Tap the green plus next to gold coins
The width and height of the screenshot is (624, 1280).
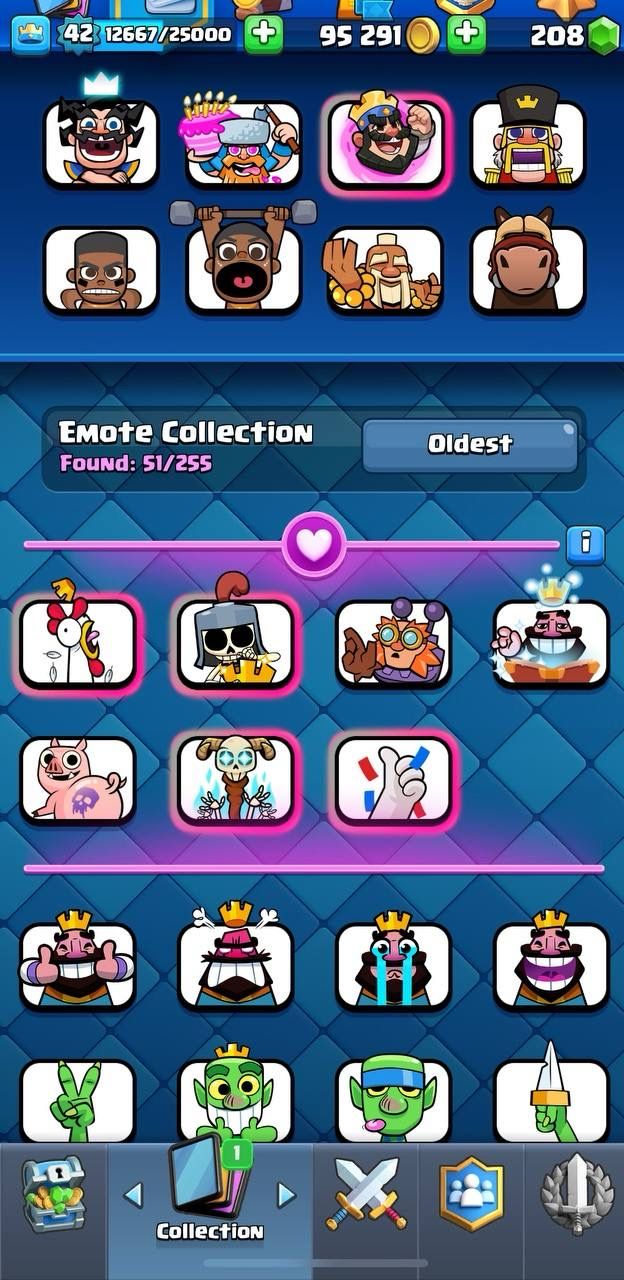(x=466, y=36)
